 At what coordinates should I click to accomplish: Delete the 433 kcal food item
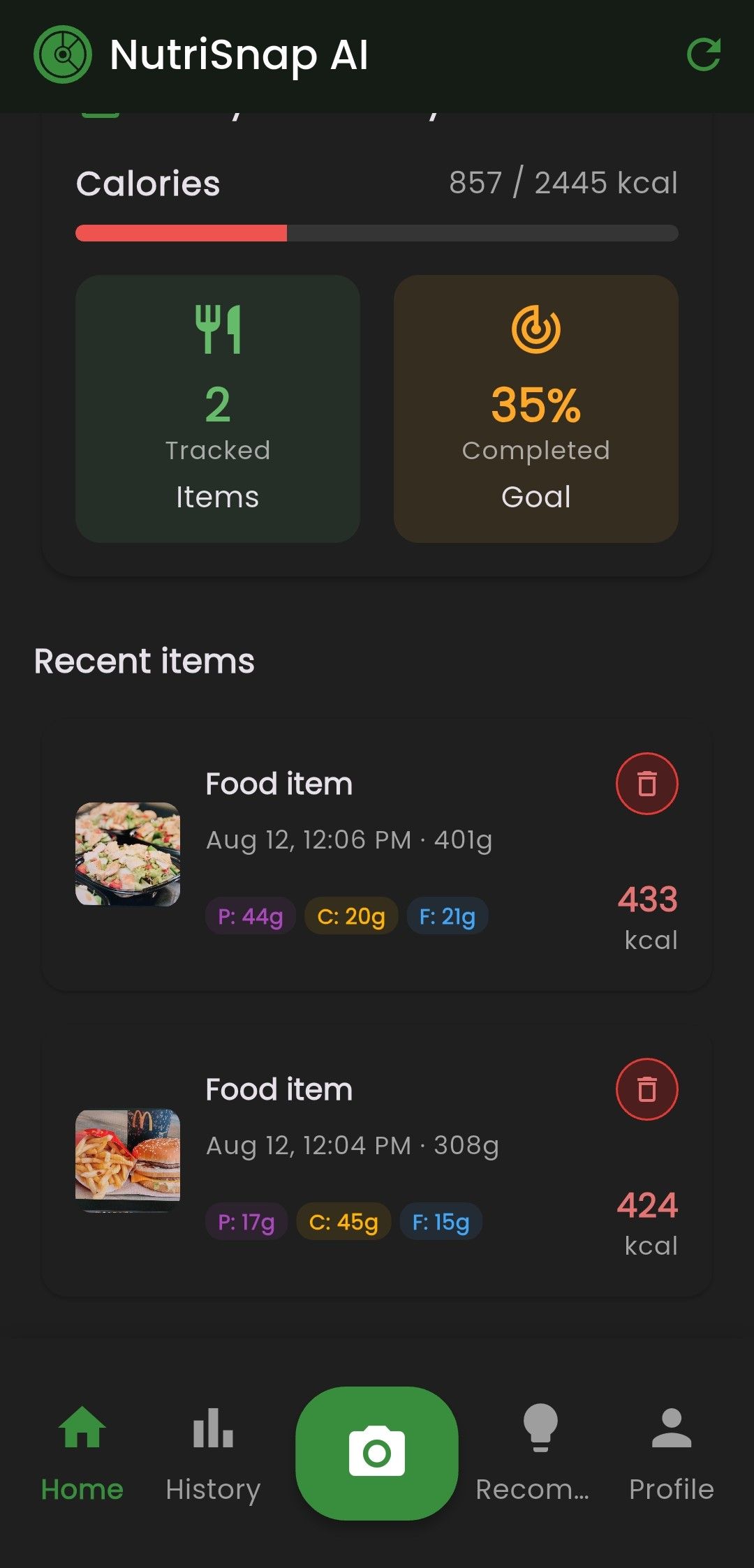coord(646,784)
